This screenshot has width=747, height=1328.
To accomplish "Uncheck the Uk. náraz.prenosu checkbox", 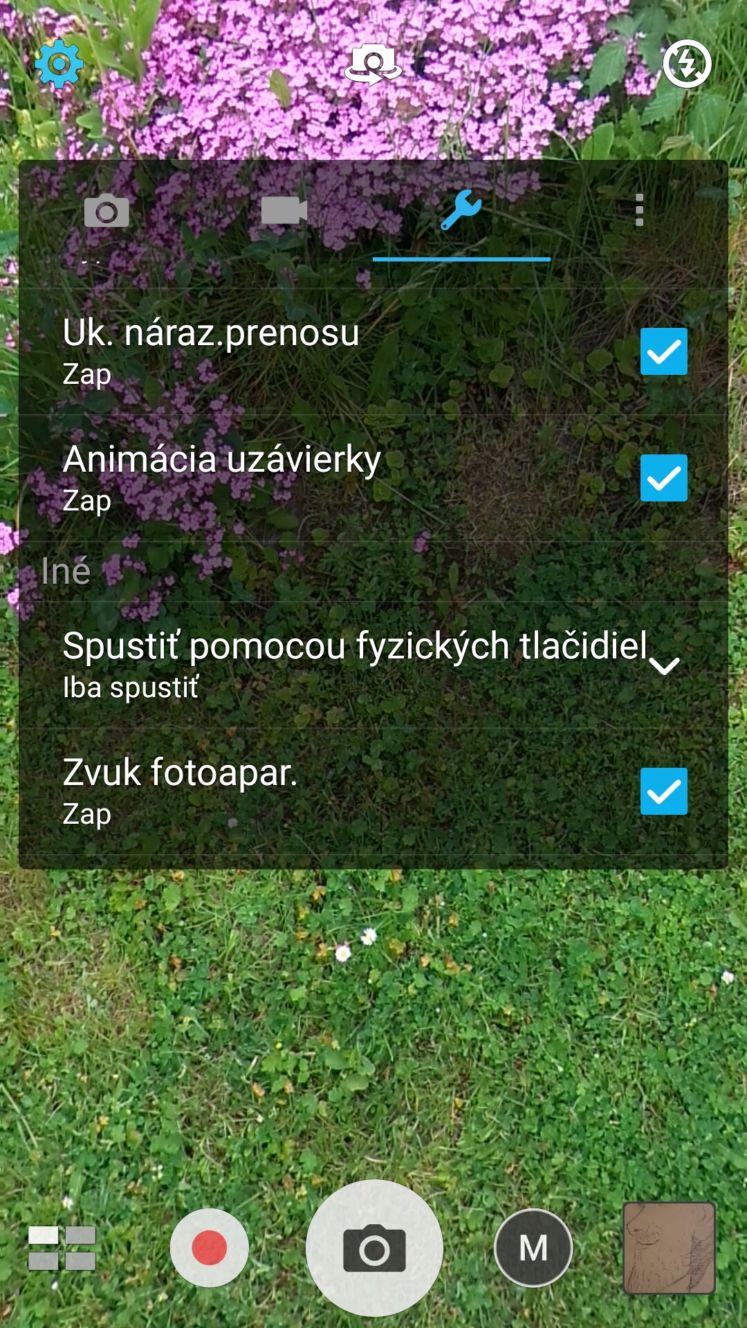I will point(664,351).
